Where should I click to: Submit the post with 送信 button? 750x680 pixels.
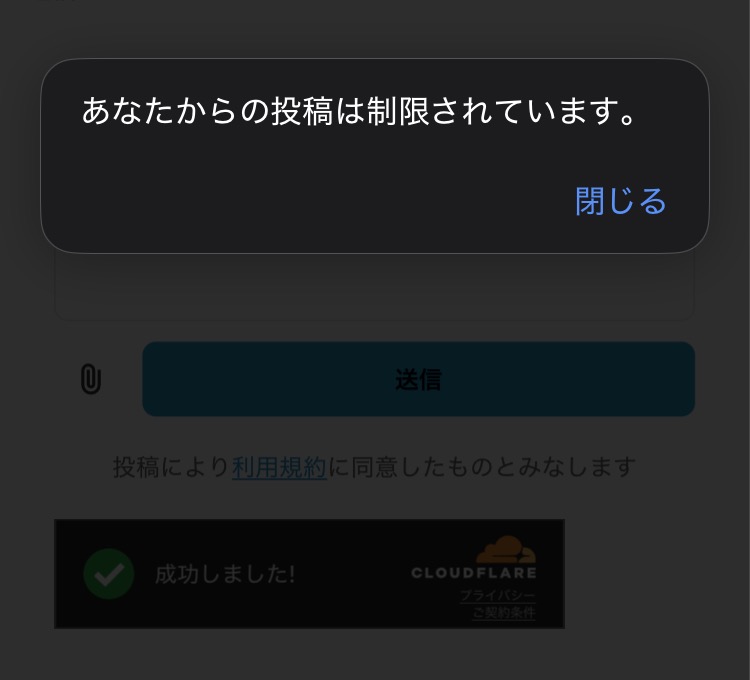[x=418, y=380]
